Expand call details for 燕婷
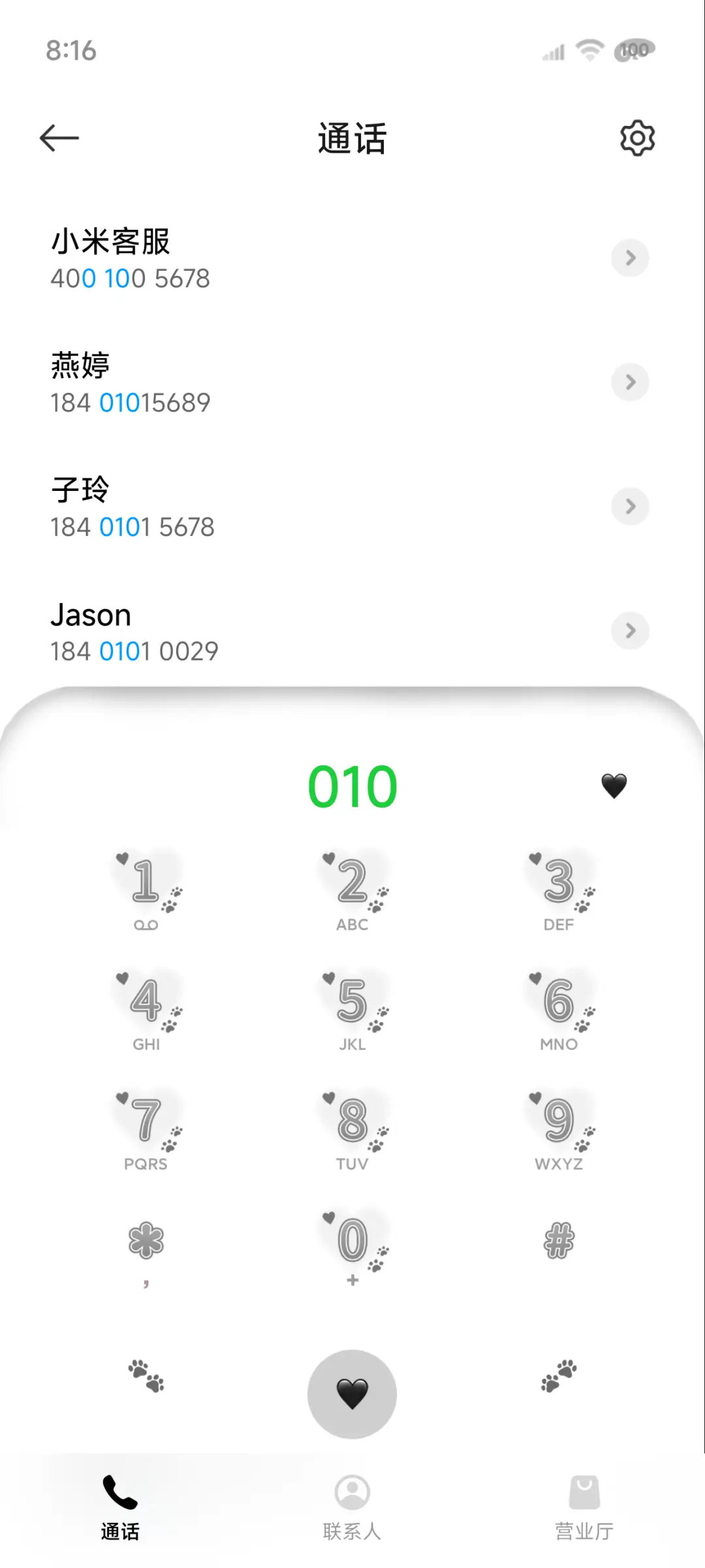The image size is (705, 1568). pyautogui.click(x=630, y=382)
